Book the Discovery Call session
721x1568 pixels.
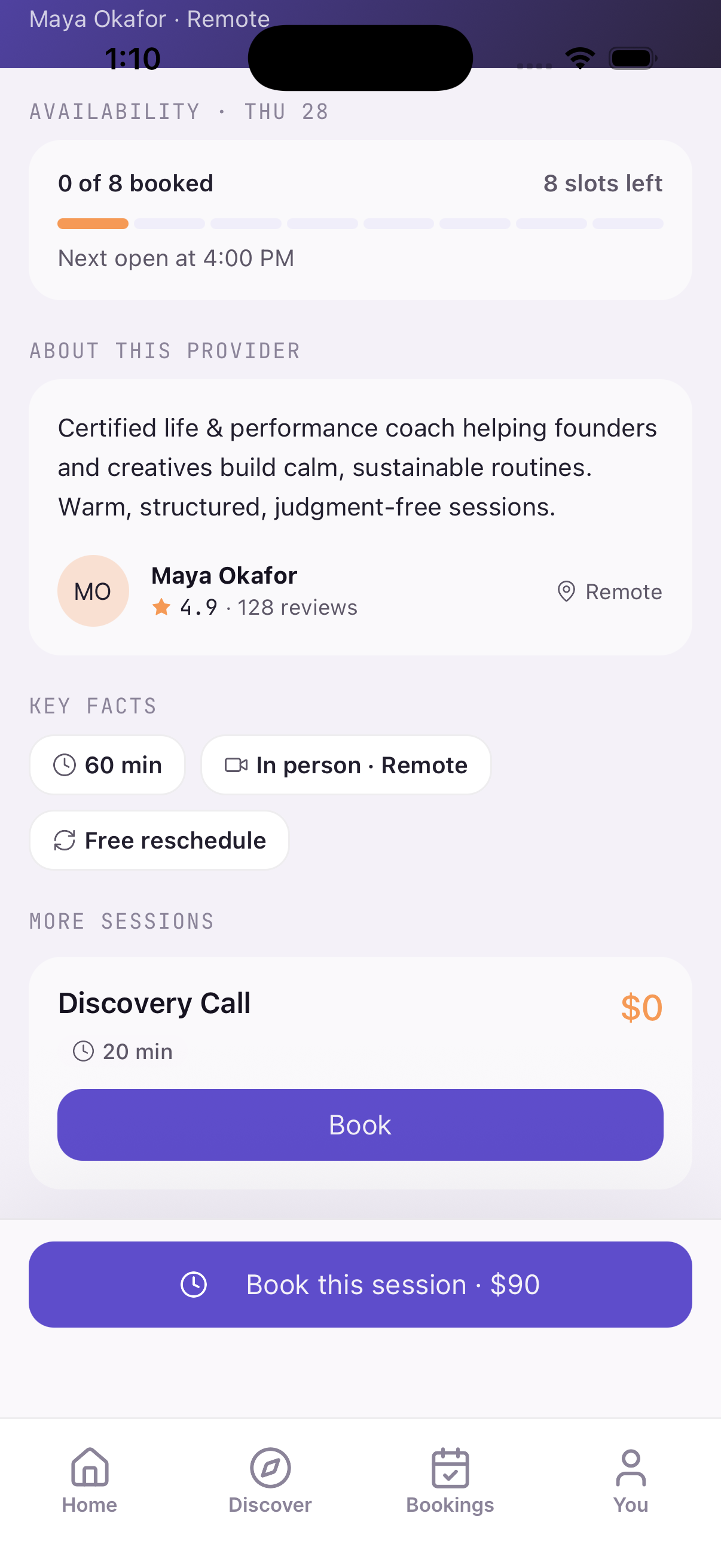[x=360, y=1124]
